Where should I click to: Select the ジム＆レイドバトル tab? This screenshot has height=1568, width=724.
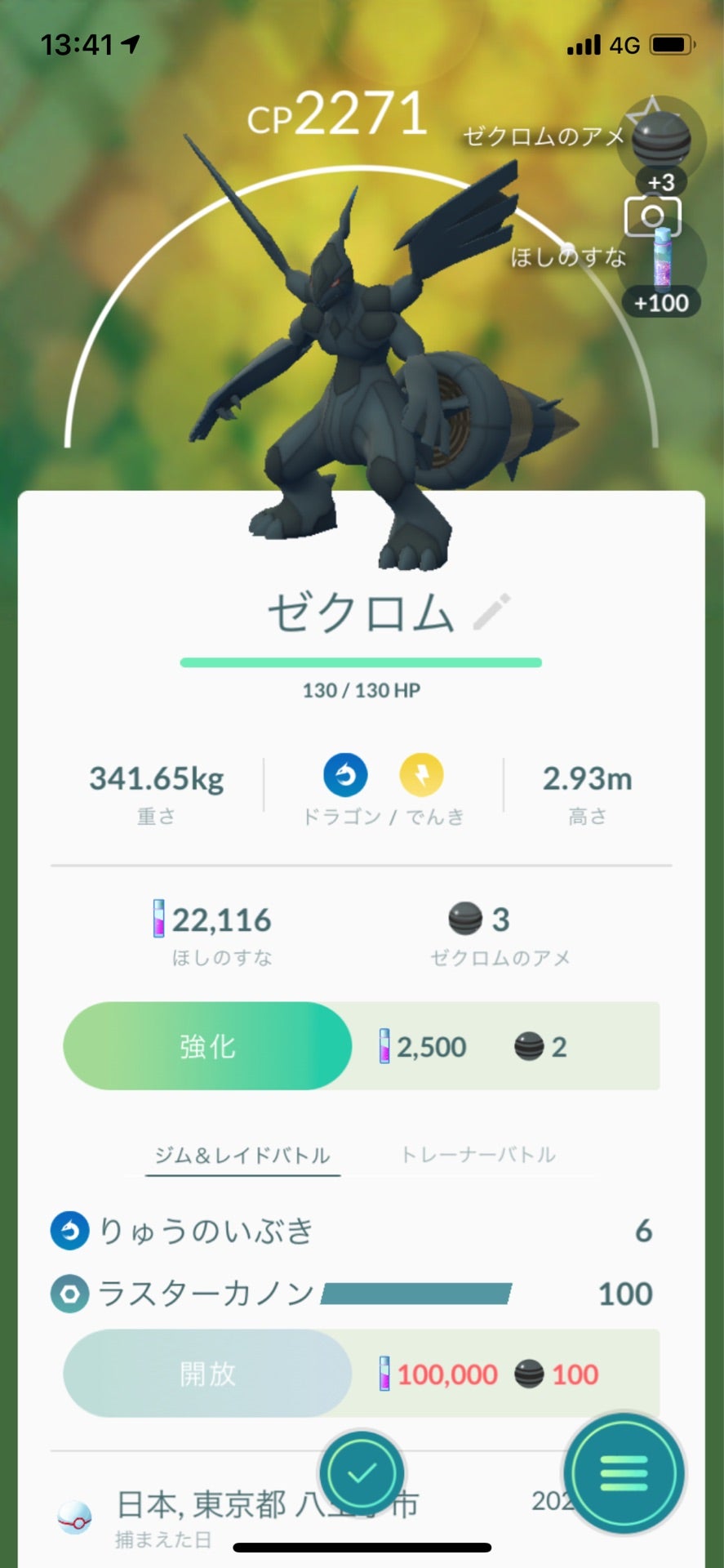241,1155
